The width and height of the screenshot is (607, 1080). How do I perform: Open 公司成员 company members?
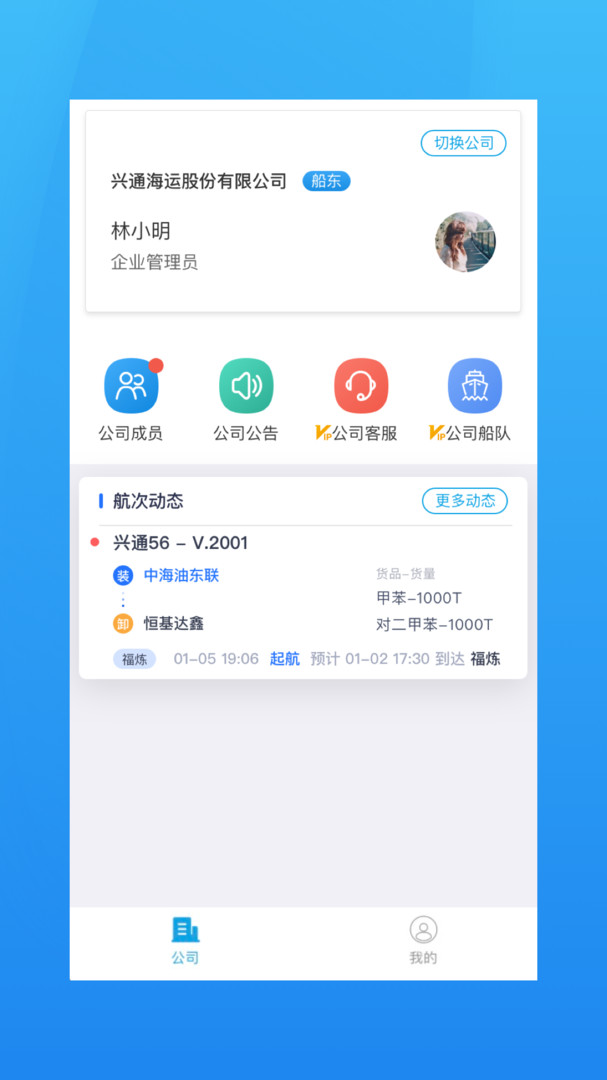(131, 400)
